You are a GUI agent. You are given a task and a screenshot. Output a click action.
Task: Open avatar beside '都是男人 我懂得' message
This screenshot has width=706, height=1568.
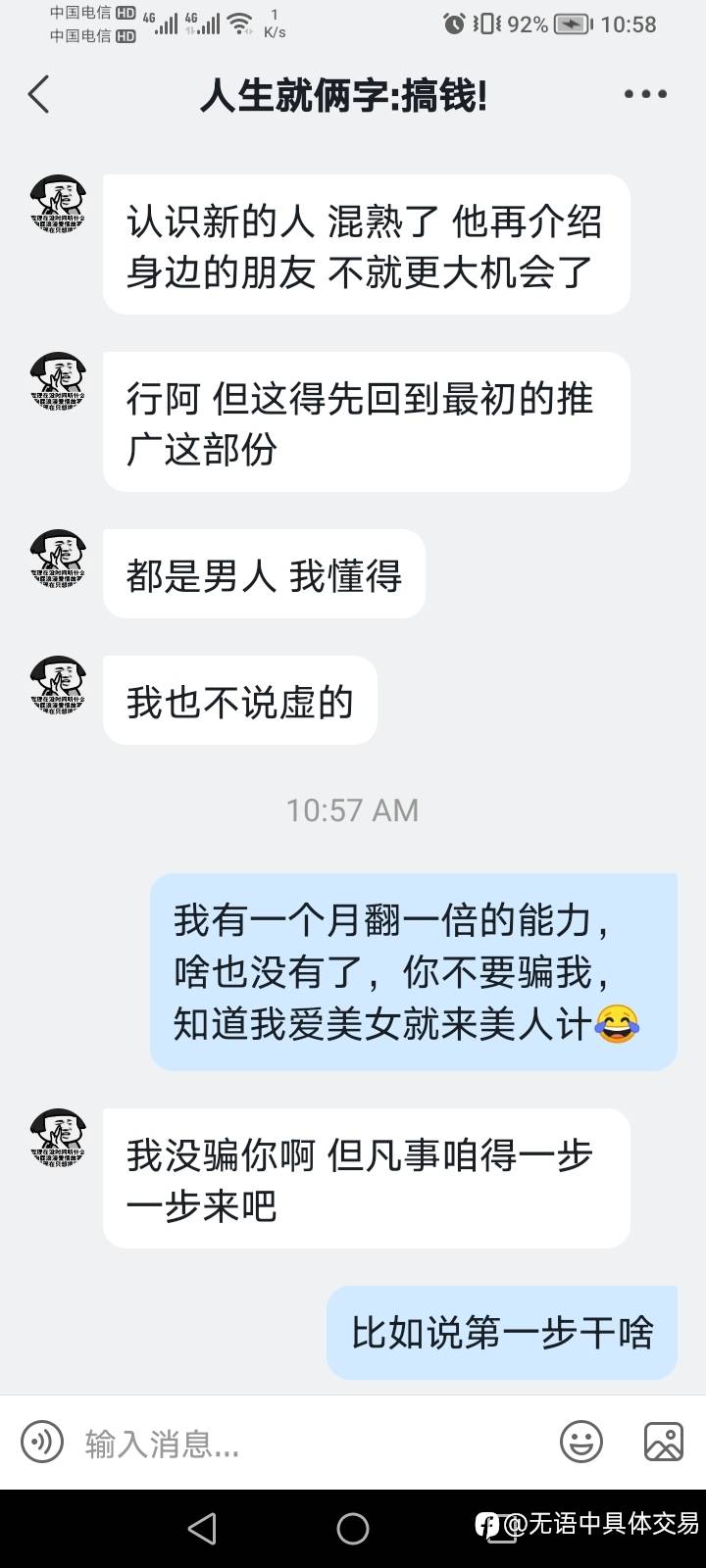tap(58, 559)
